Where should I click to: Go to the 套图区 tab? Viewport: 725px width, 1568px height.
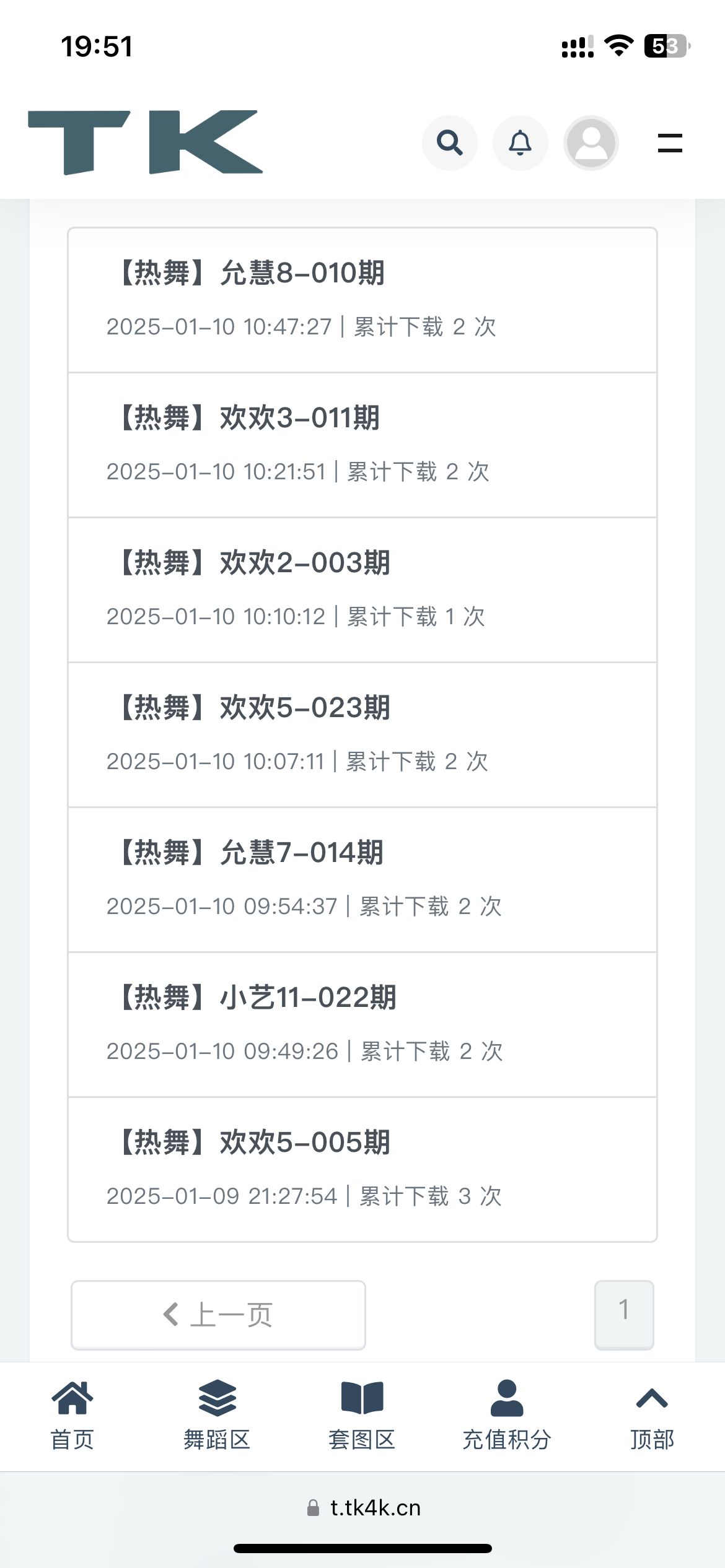362,1416
